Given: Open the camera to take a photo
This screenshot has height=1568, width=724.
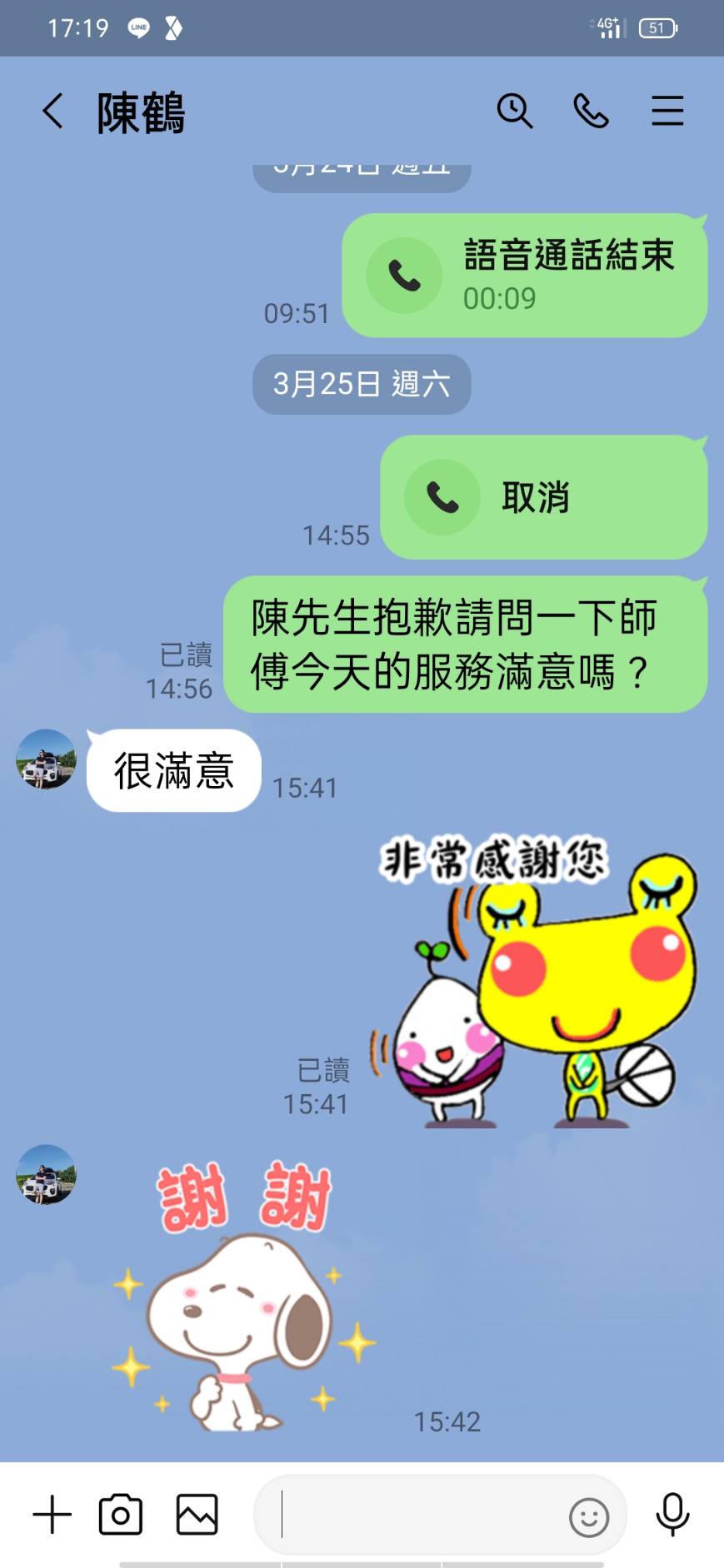Looking at the screenshot, I should pos(121,1514).
